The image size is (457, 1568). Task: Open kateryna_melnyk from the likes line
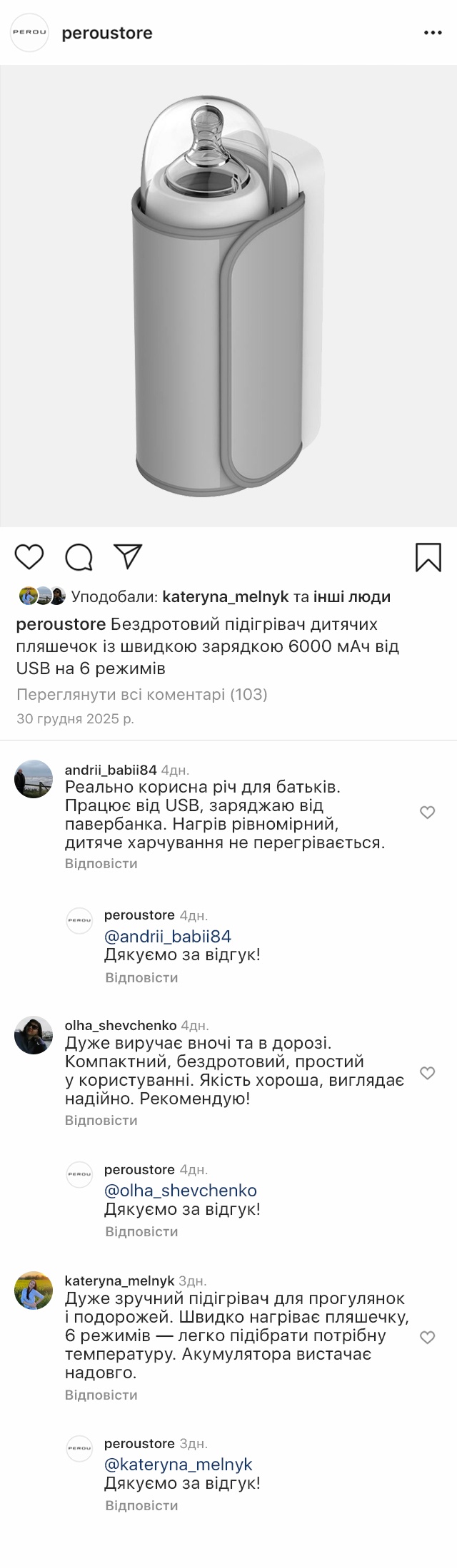coord(226,596)
